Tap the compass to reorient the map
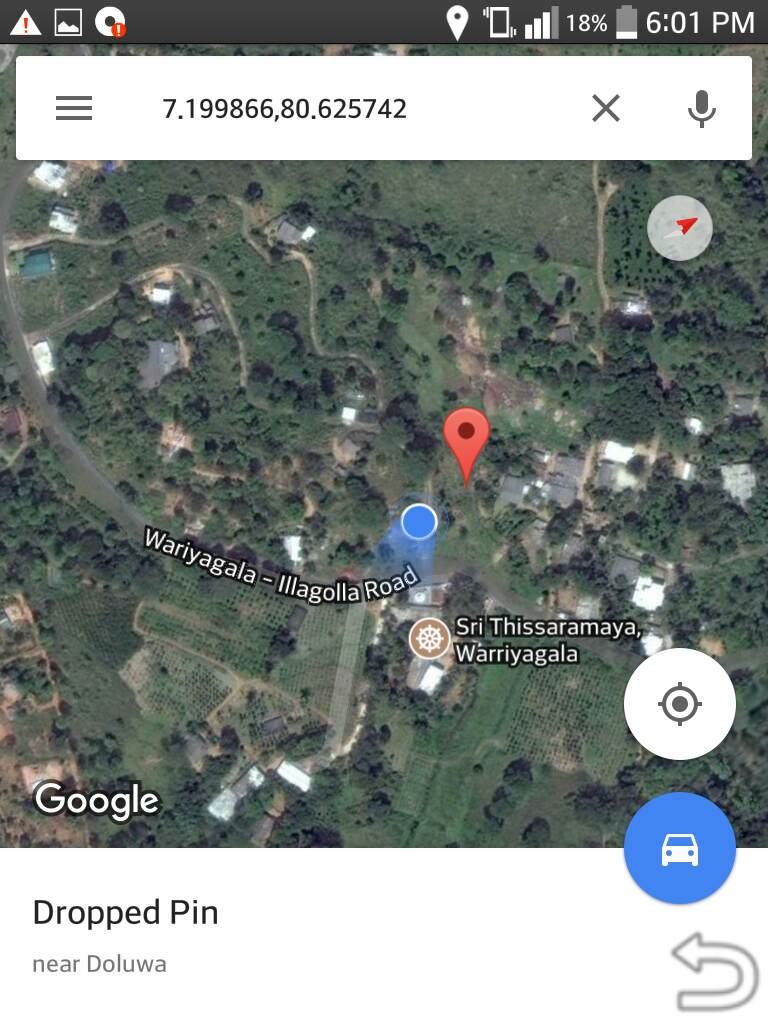 (x=680, y=228)
